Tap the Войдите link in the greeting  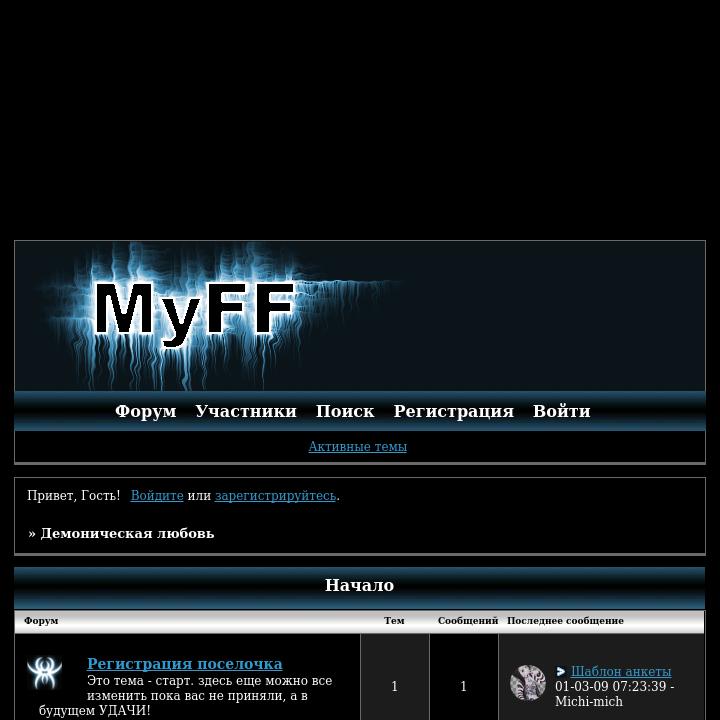coord(157,496)
